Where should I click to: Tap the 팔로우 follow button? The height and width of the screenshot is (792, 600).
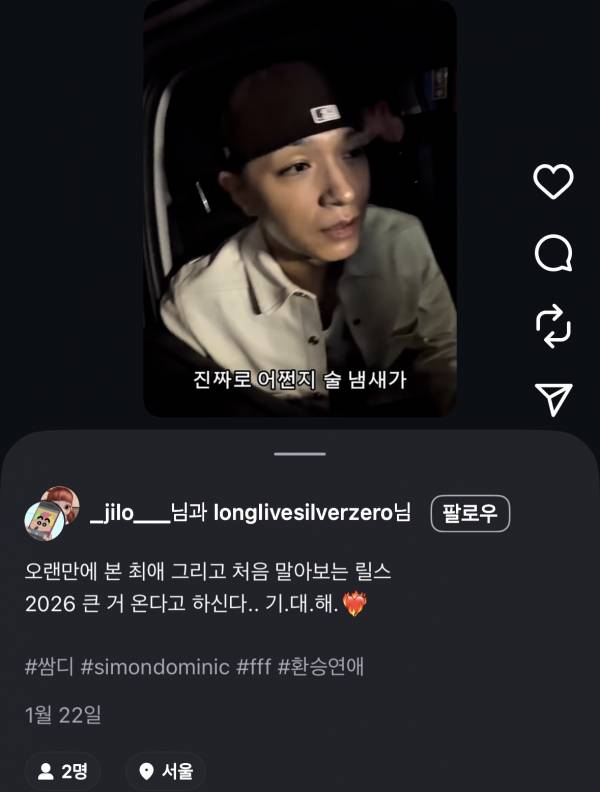[470, 514]
